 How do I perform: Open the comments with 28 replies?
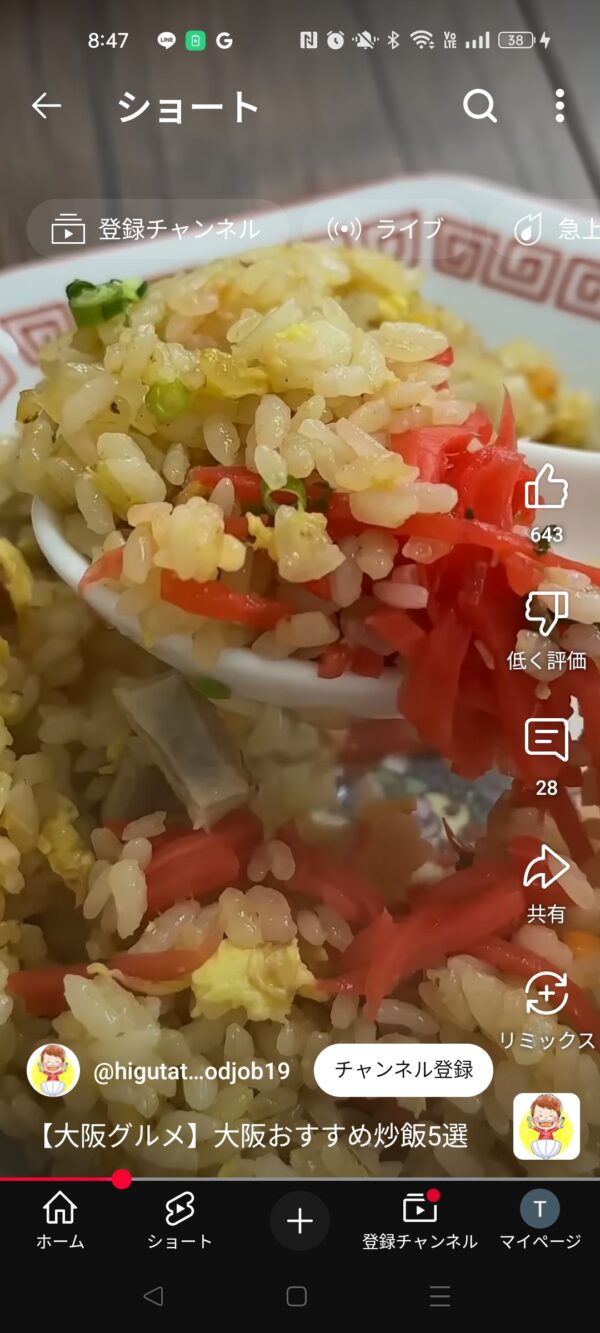click(546, 742)
